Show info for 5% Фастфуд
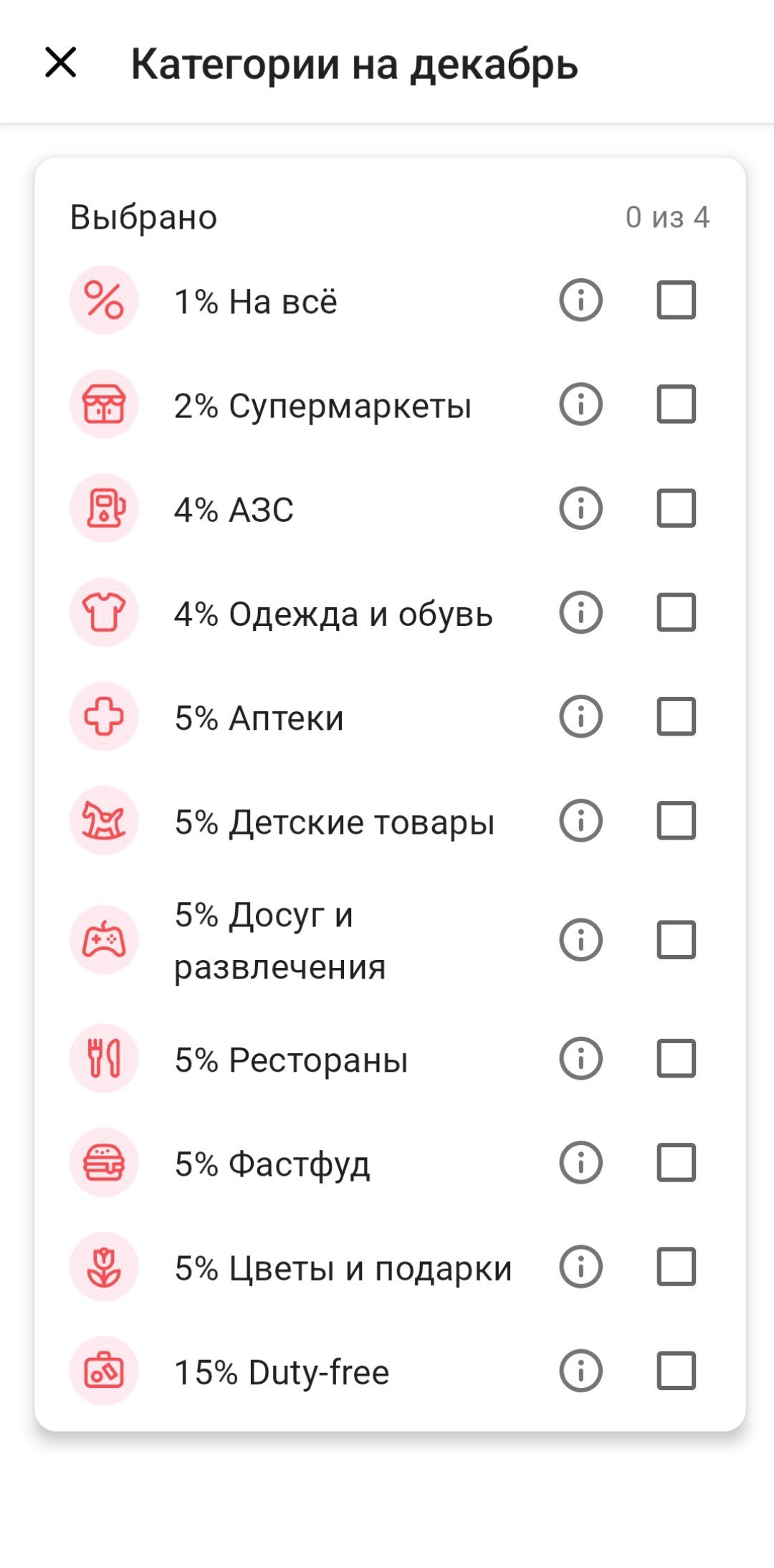The height and width of the screenshot is (1568, 774). click(580, 1162)
